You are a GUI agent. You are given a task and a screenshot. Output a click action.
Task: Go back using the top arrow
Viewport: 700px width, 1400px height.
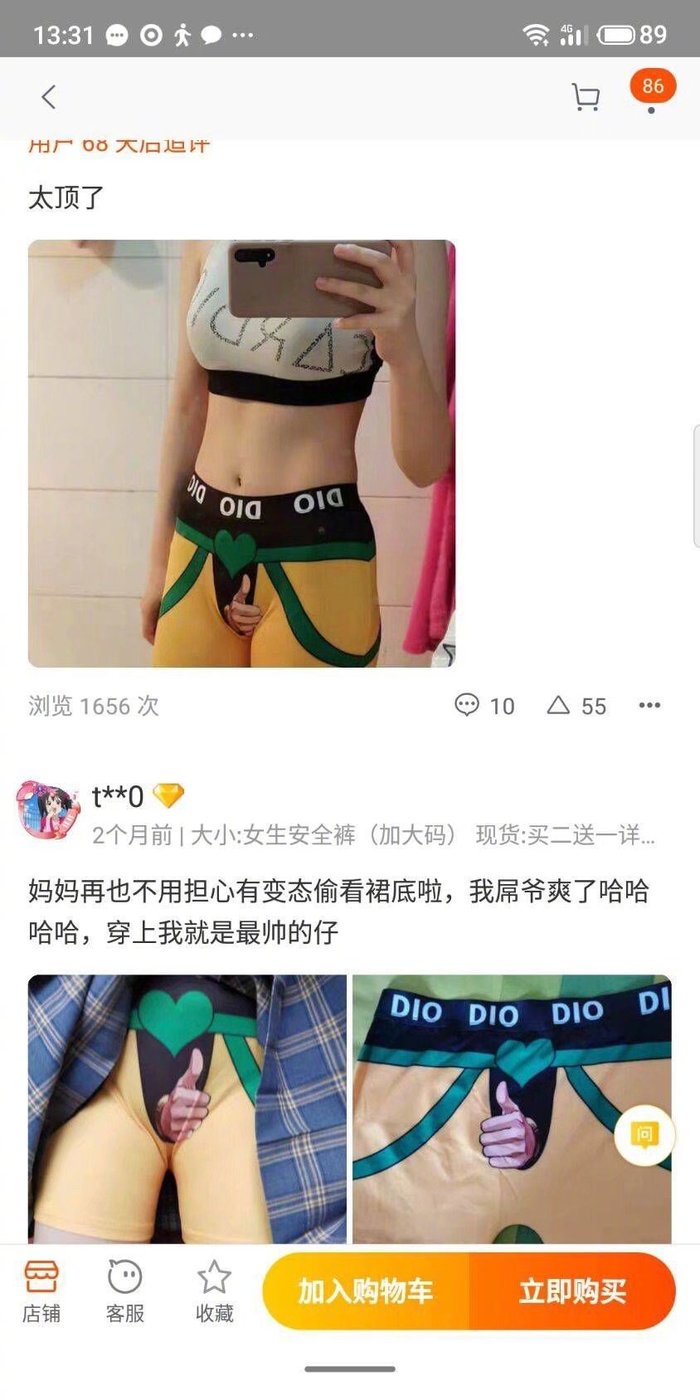coord(48,97)
